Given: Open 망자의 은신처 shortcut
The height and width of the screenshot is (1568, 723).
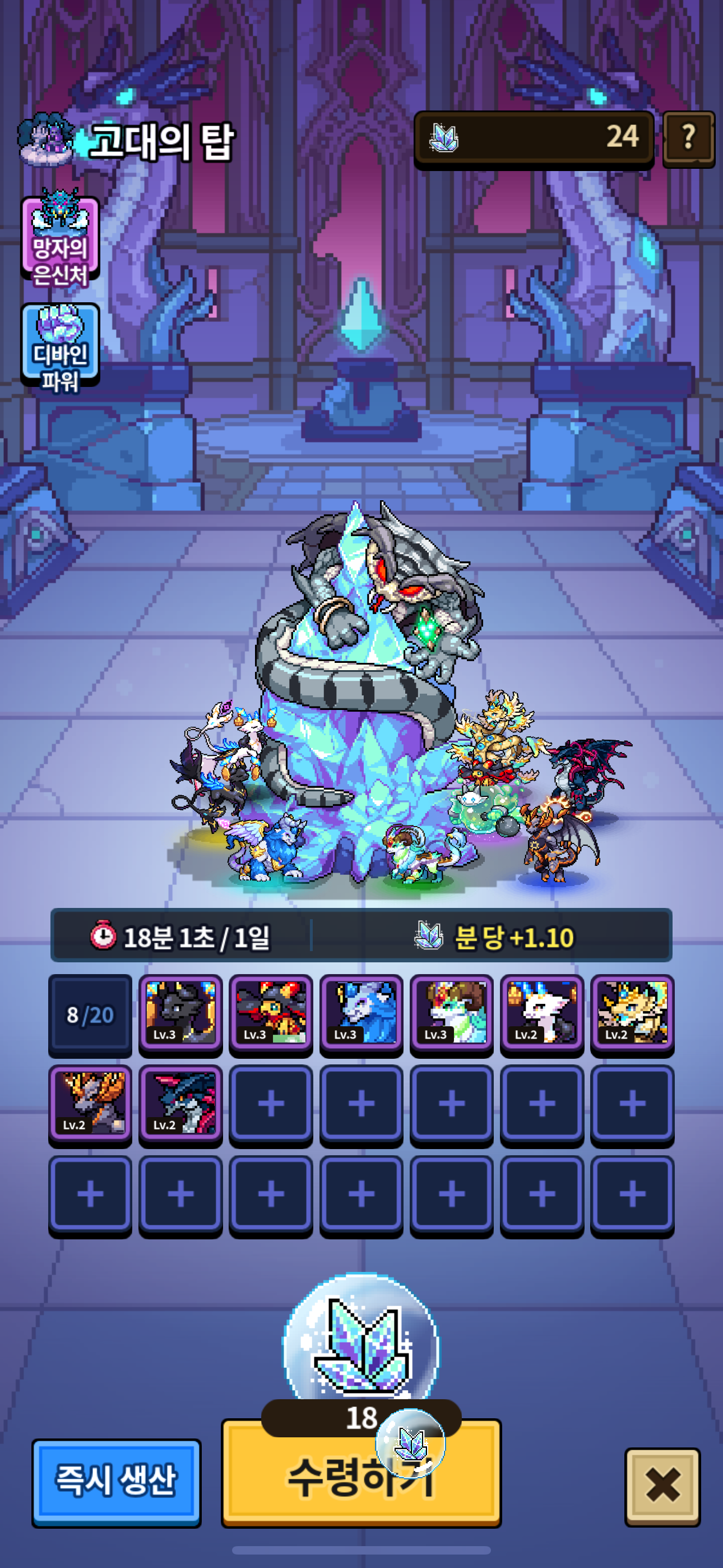Looking at the screenshot, I should (x=61, y=240).
